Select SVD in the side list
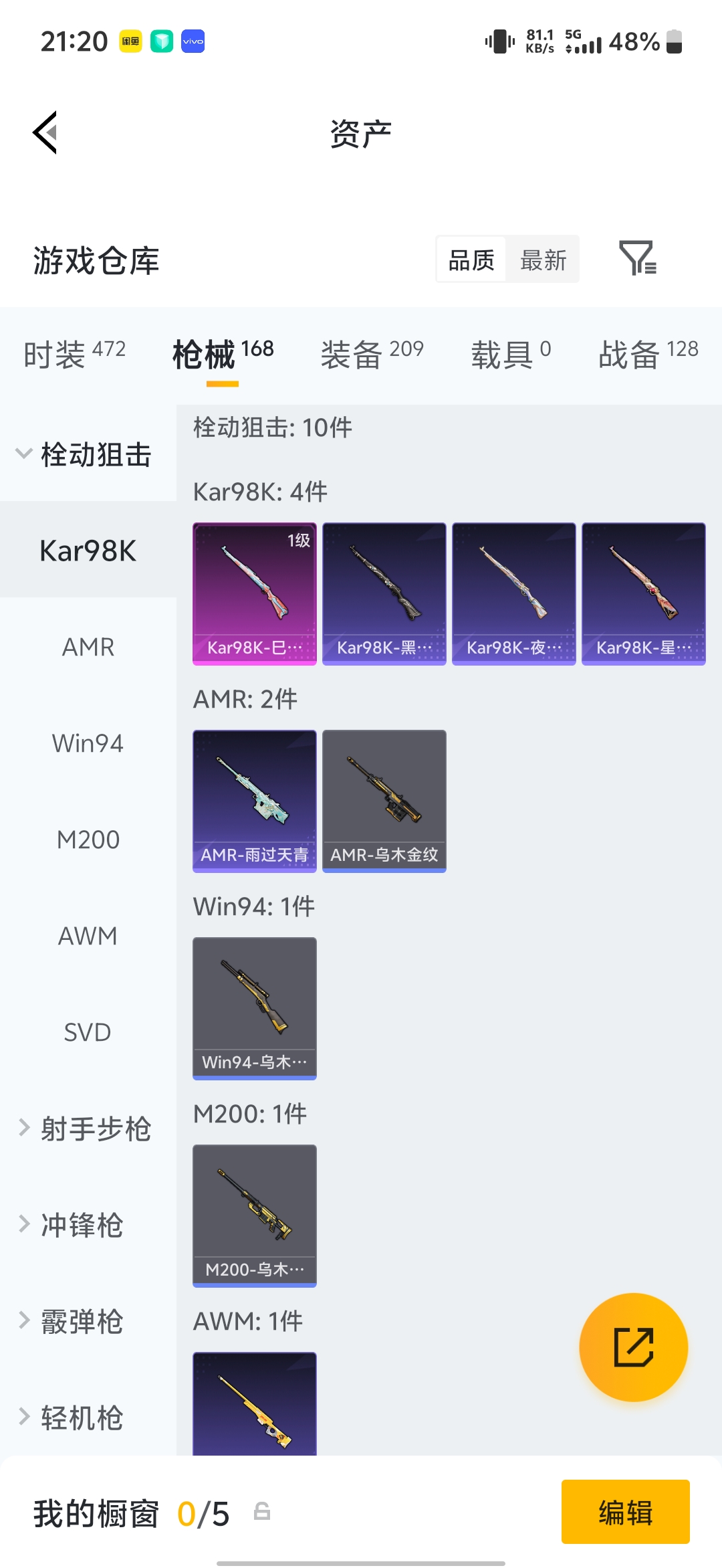Screen dimensions: 722x1568 pos(88,1032)
